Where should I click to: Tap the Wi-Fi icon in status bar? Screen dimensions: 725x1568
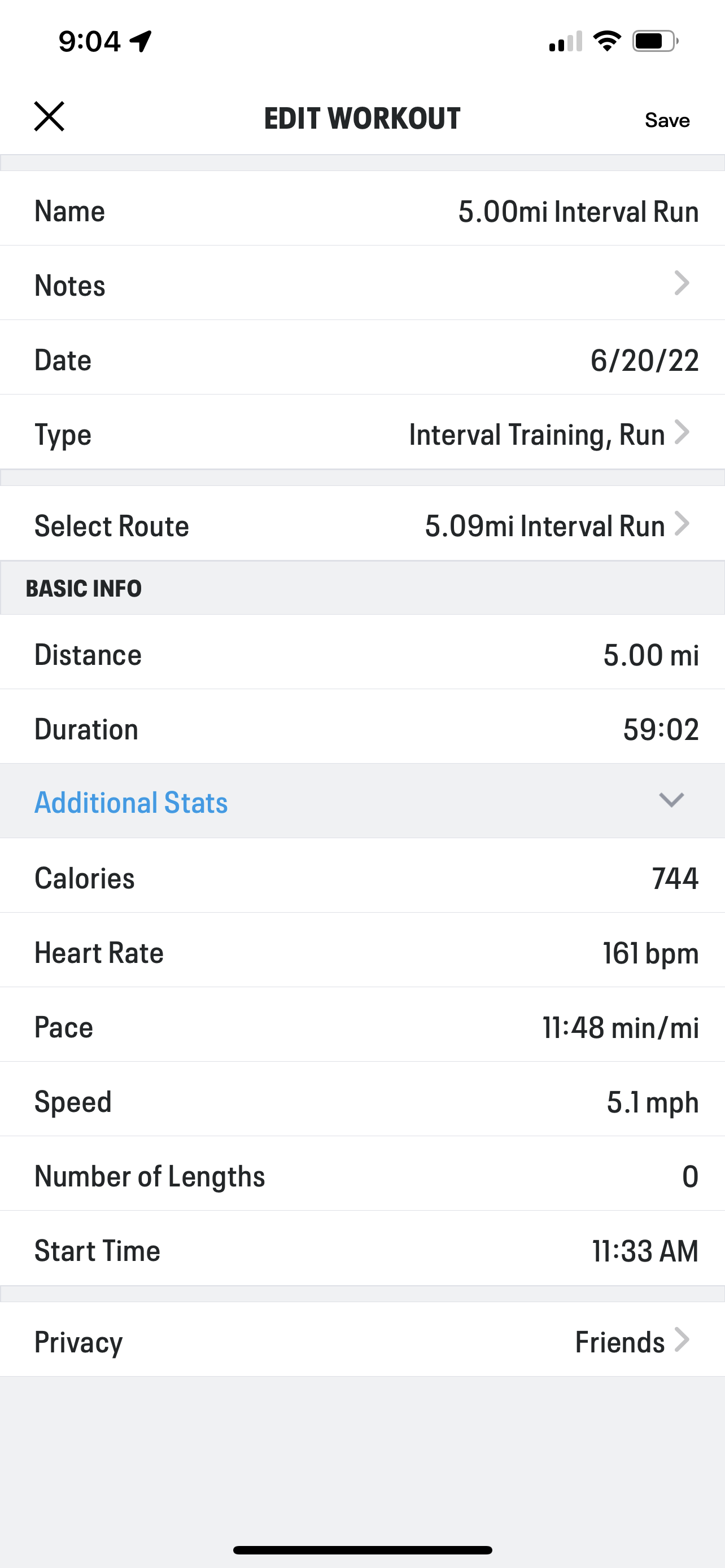tap(606, 41)
